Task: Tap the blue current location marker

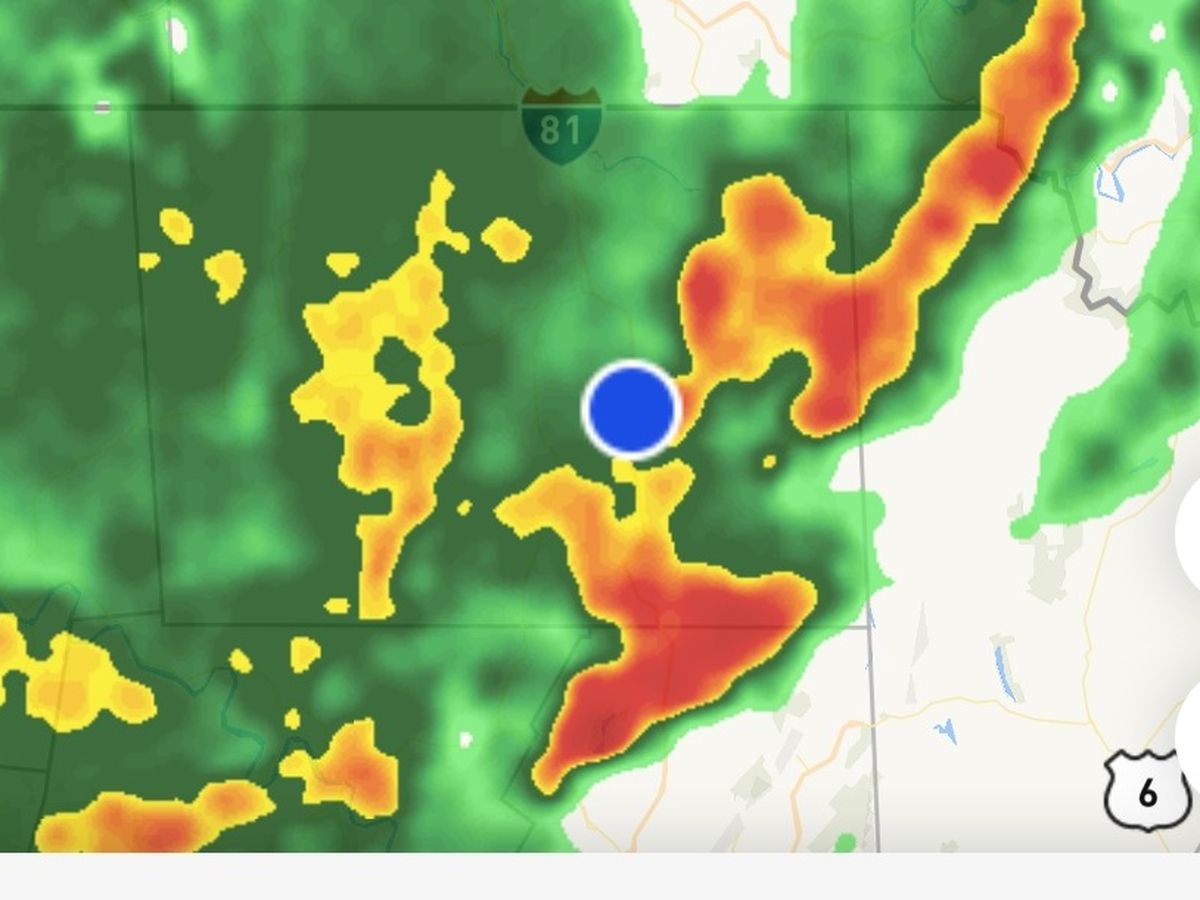Action: click(631, 410)
